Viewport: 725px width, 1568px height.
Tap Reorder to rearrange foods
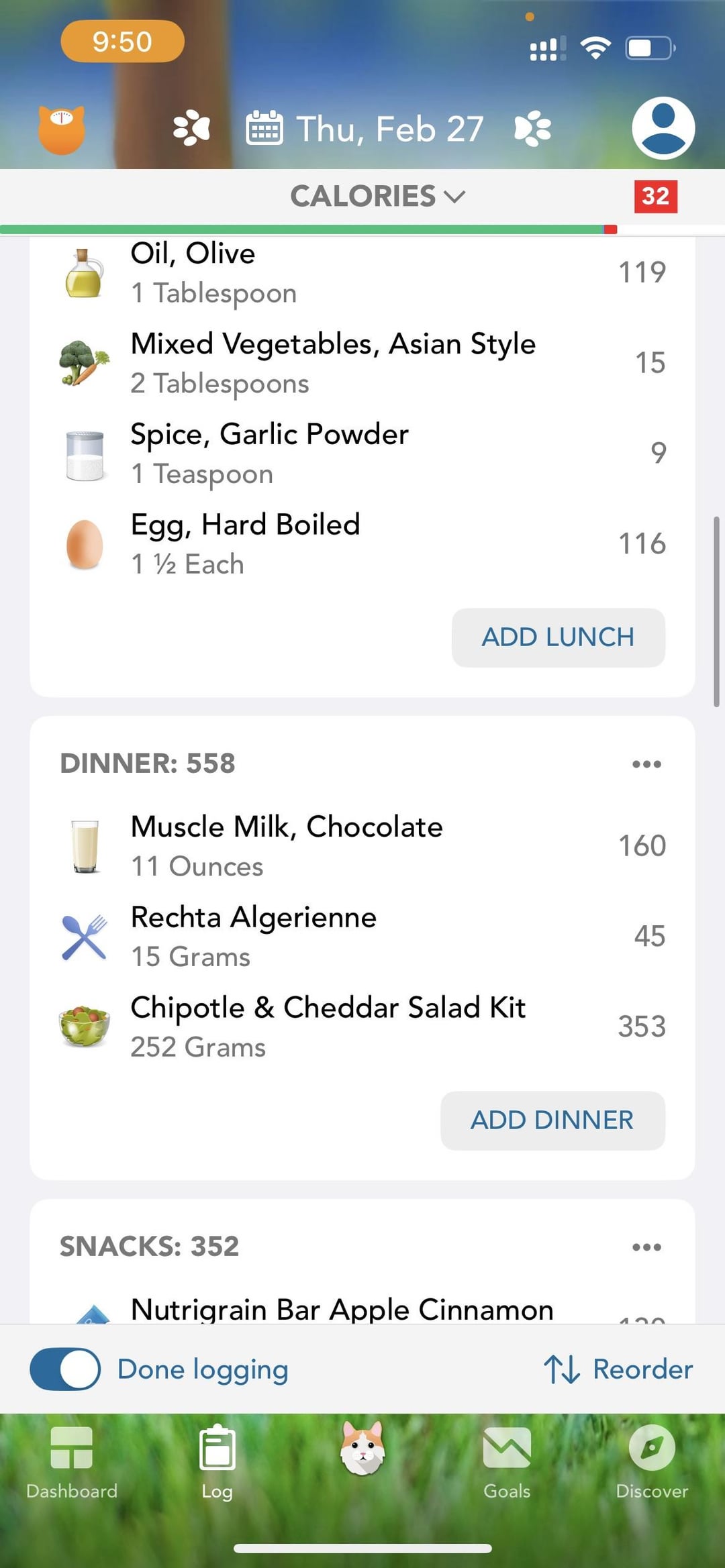618,1369
